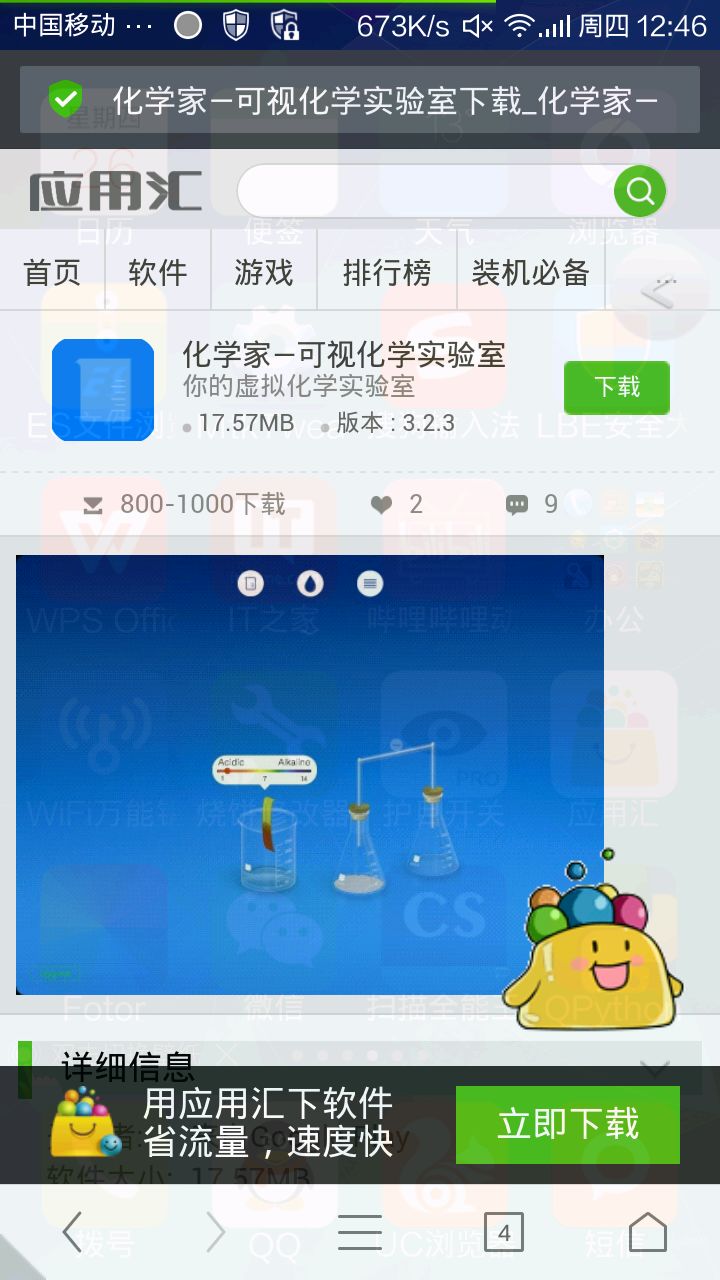This screenshot has width=720, height=1280.
Task: Tap 立即下载 in the bottom banner
Action: (567, 1124)
